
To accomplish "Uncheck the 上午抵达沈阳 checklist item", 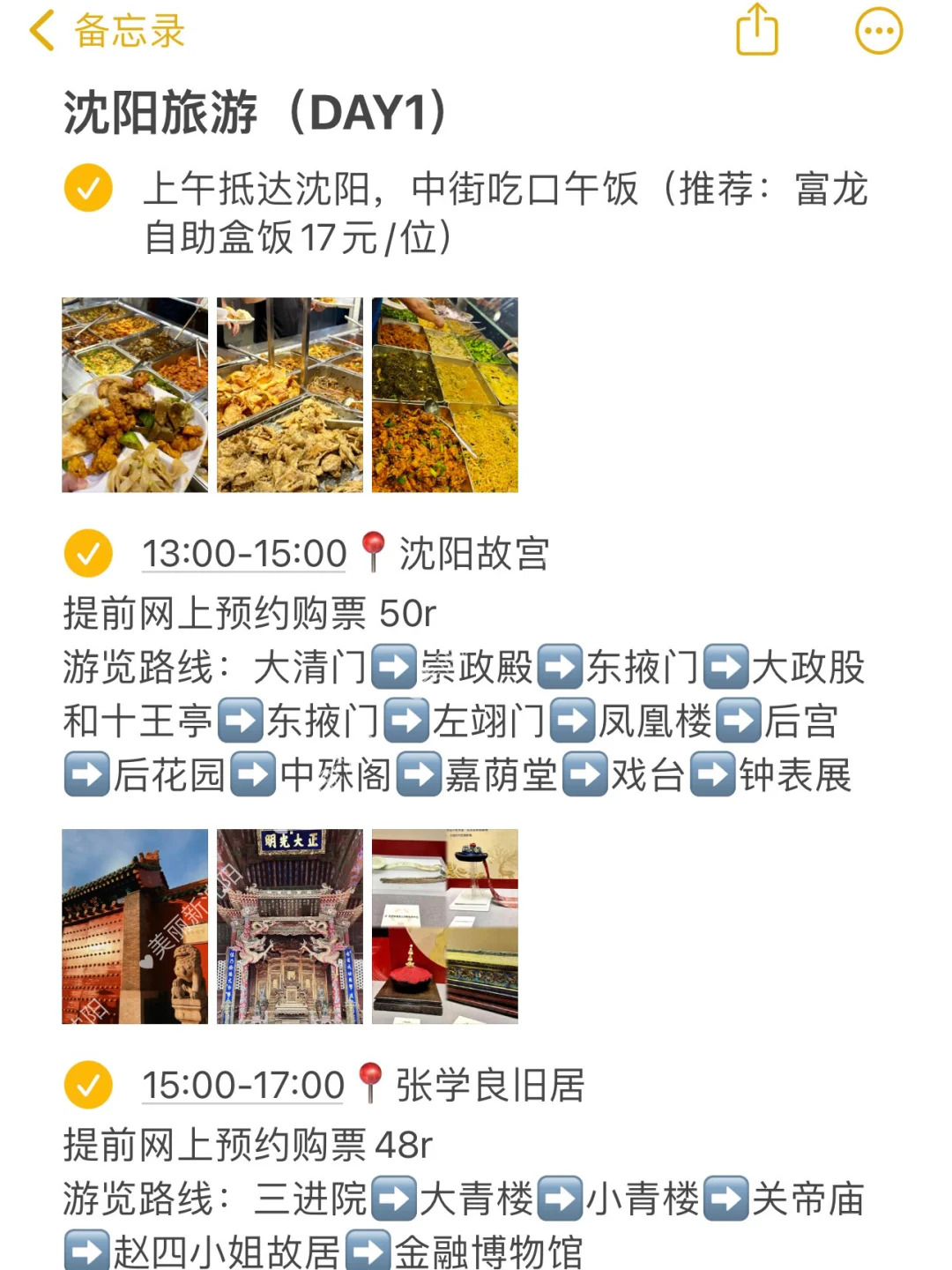I will pos(88,188).
